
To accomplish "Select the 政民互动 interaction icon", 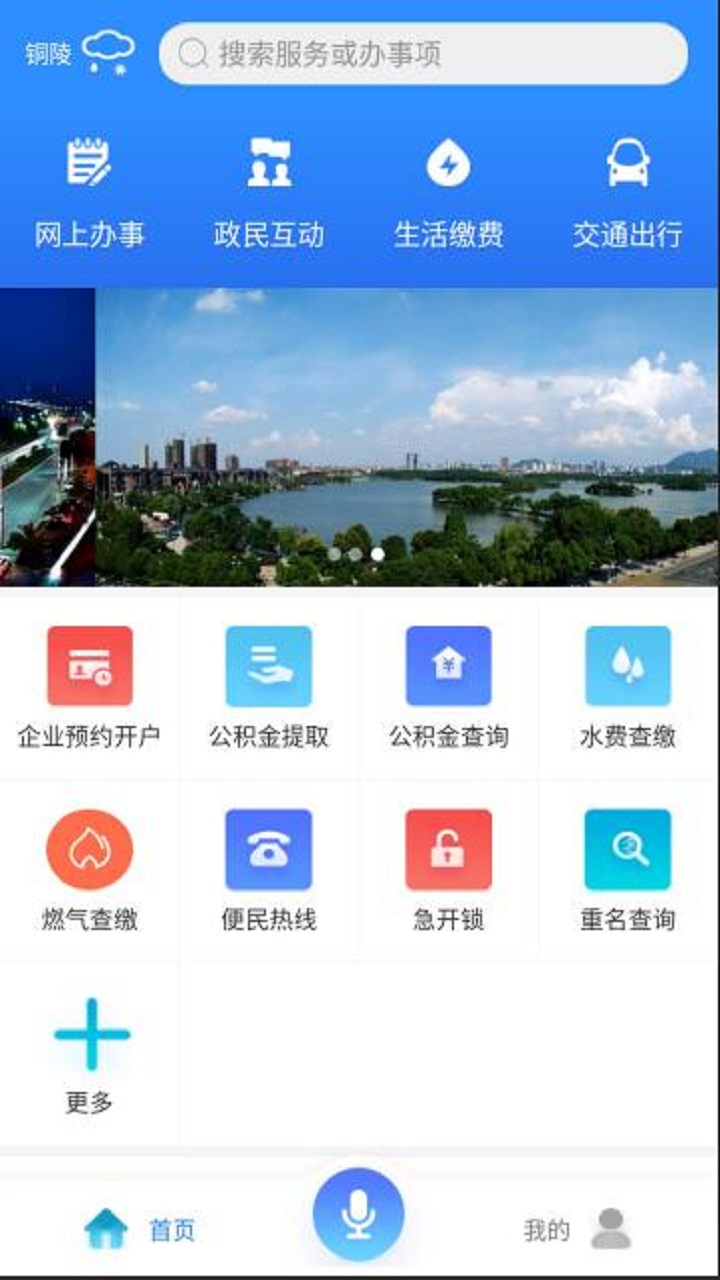I will 269,190.
